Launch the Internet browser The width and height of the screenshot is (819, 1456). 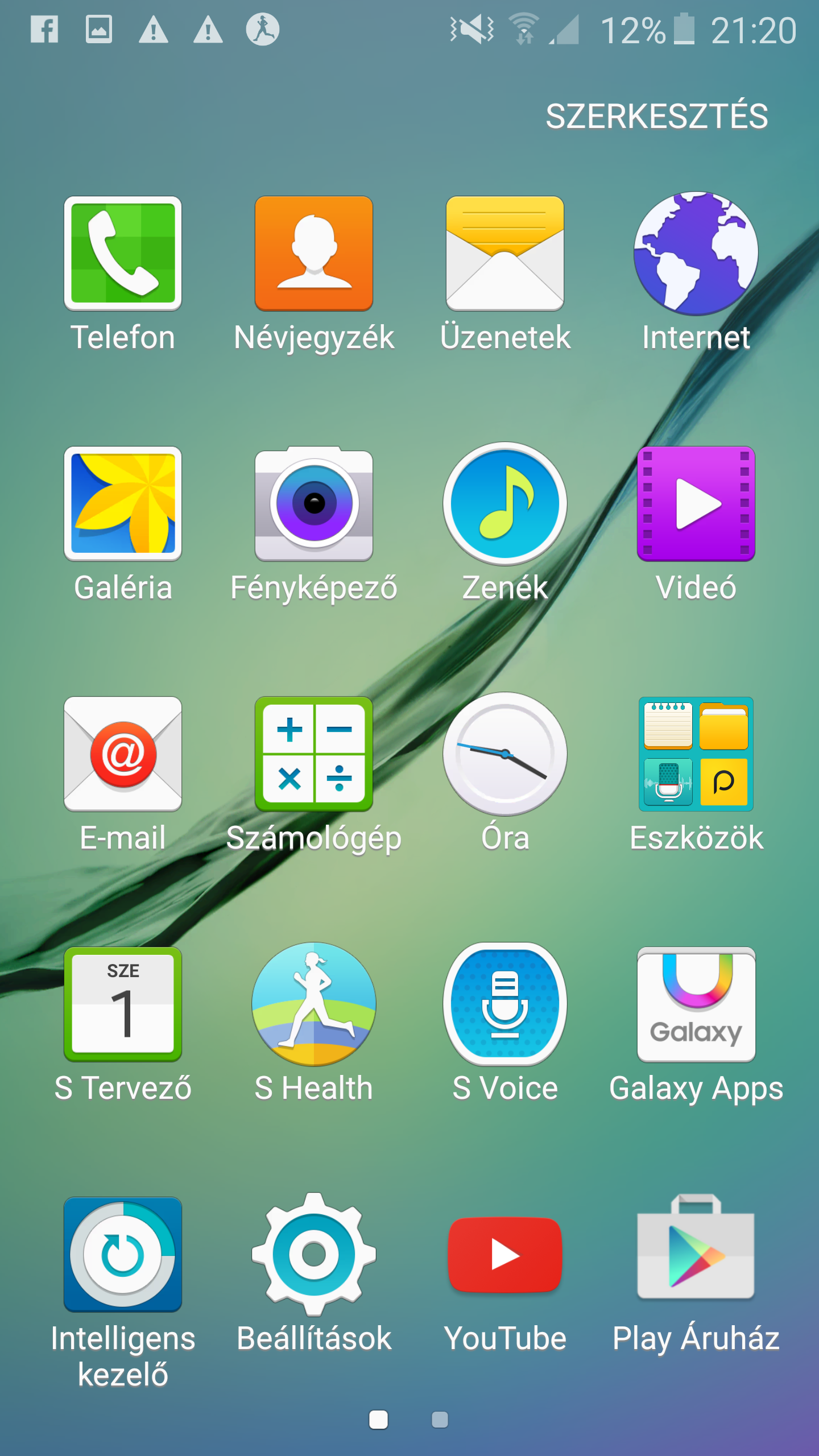(696, 254)
